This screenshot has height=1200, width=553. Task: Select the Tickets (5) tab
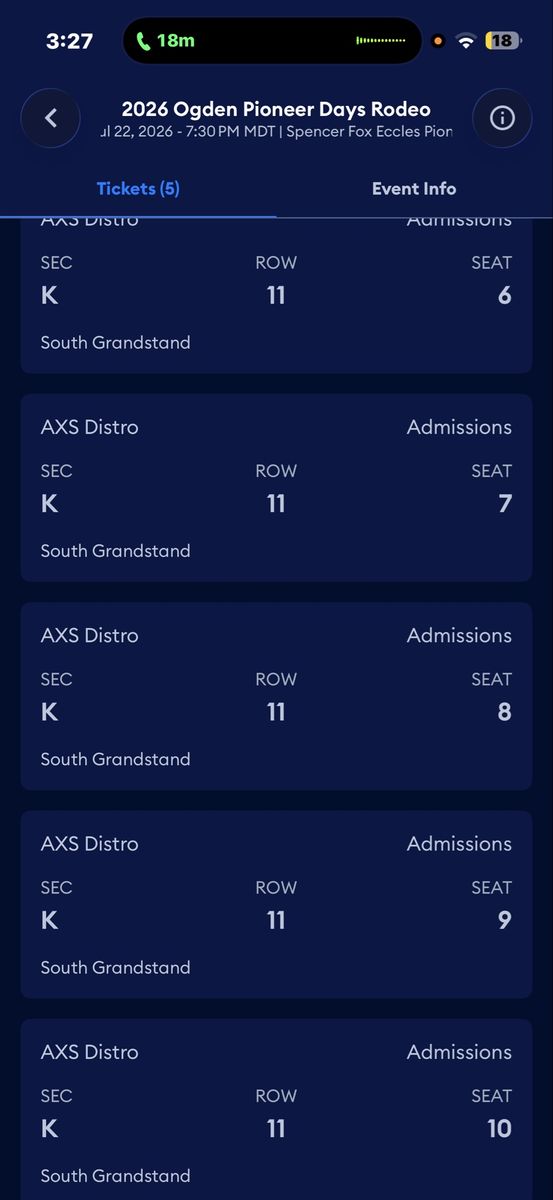tap(138, 188)
